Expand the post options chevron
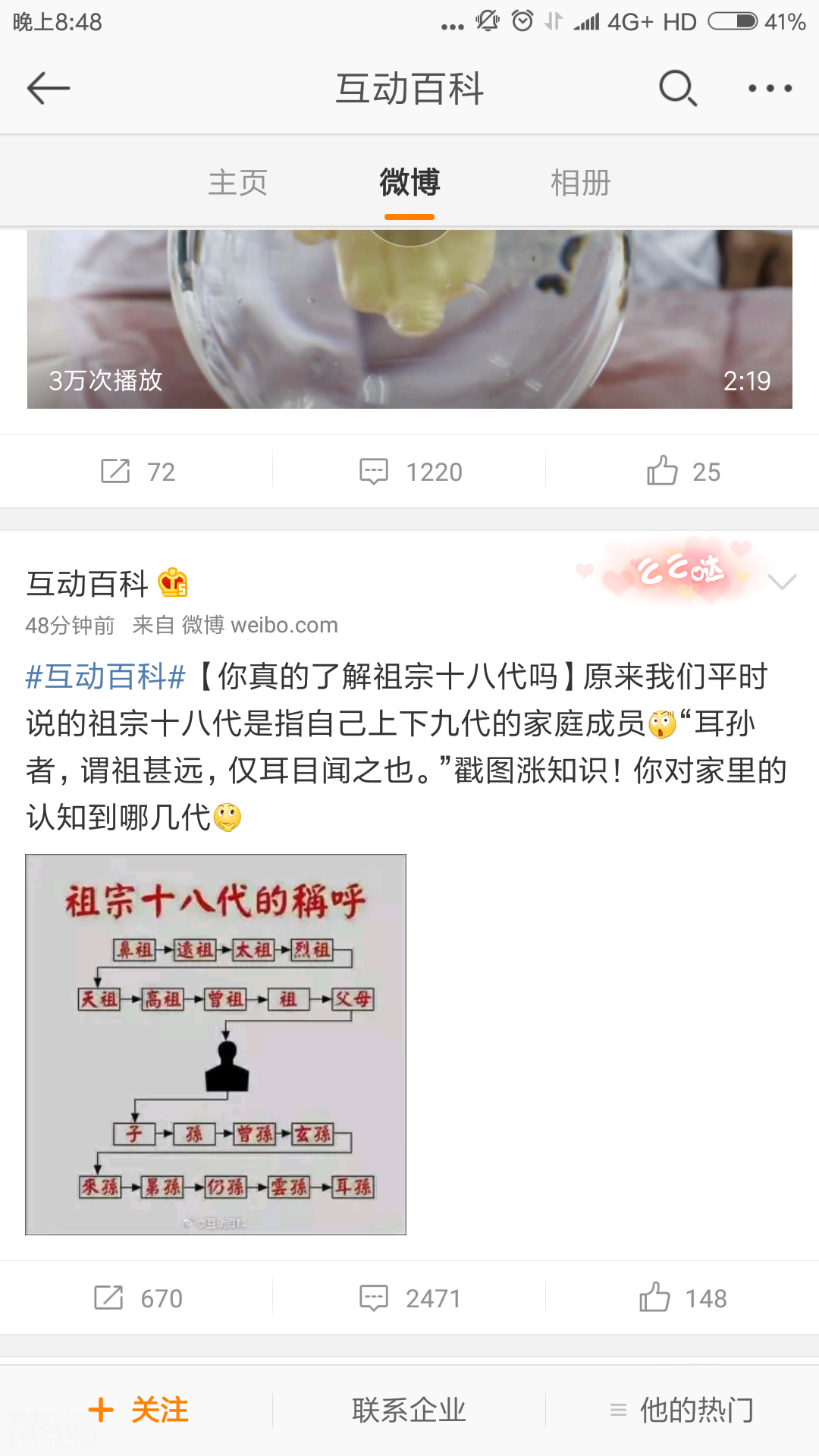 (x=782, y=582)
